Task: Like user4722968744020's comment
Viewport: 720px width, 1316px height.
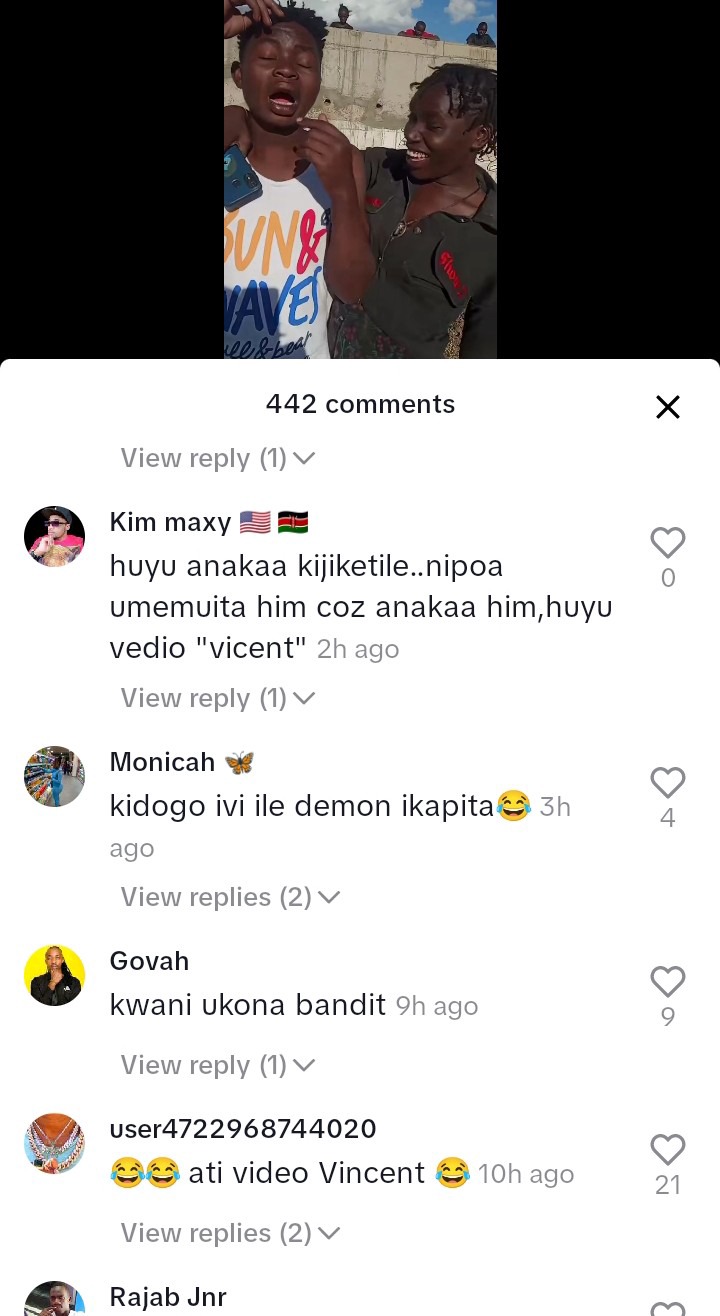Action: coord(668,1149)
